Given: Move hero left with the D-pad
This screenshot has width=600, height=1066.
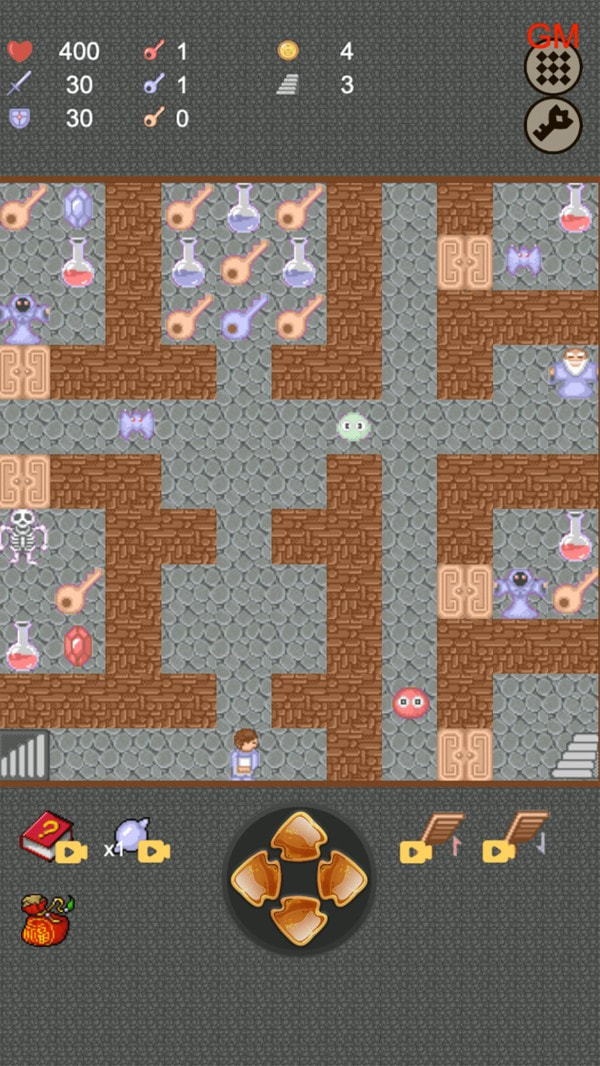Looking at the screenshot, I should pyautogui.click(x=255, y=879).
